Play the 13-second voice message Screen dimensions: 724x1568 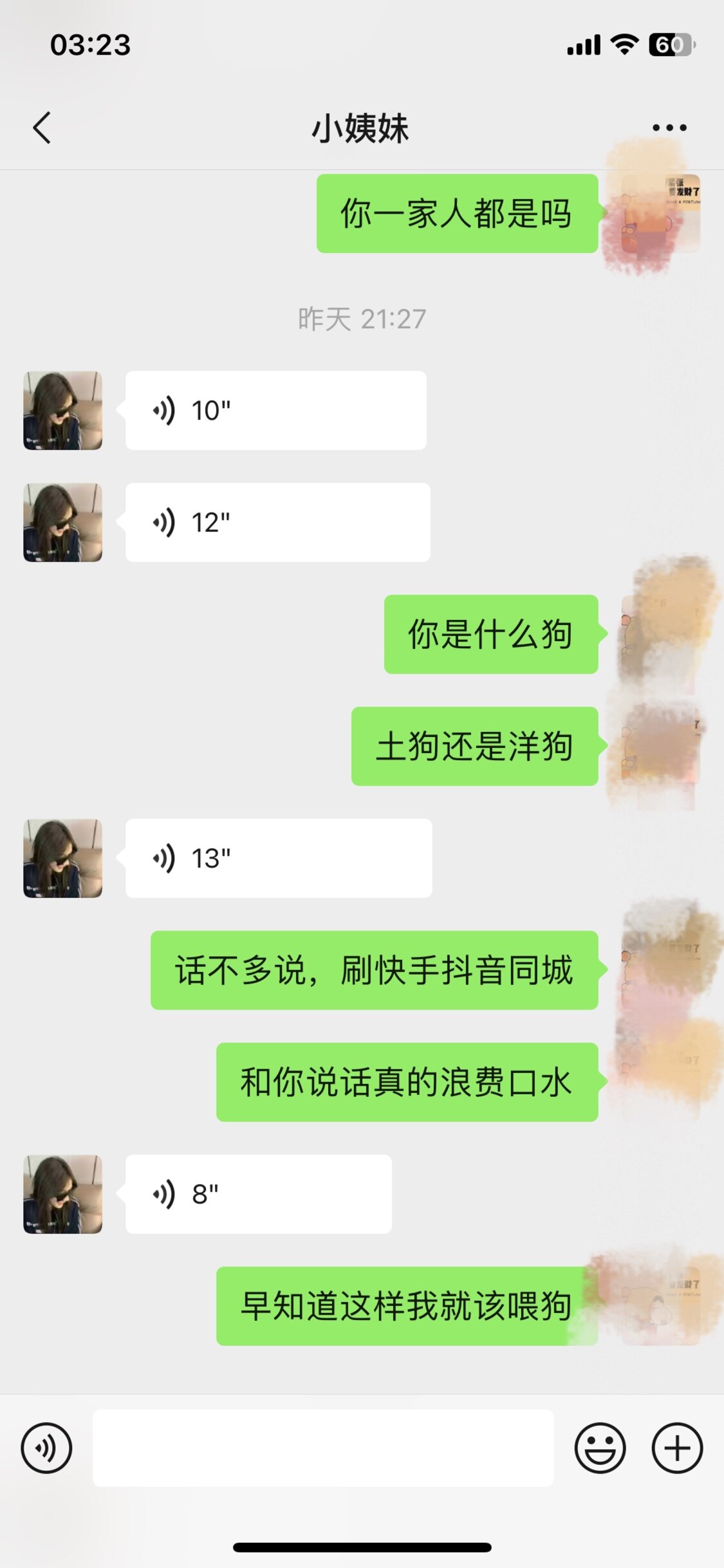[279, 858]
